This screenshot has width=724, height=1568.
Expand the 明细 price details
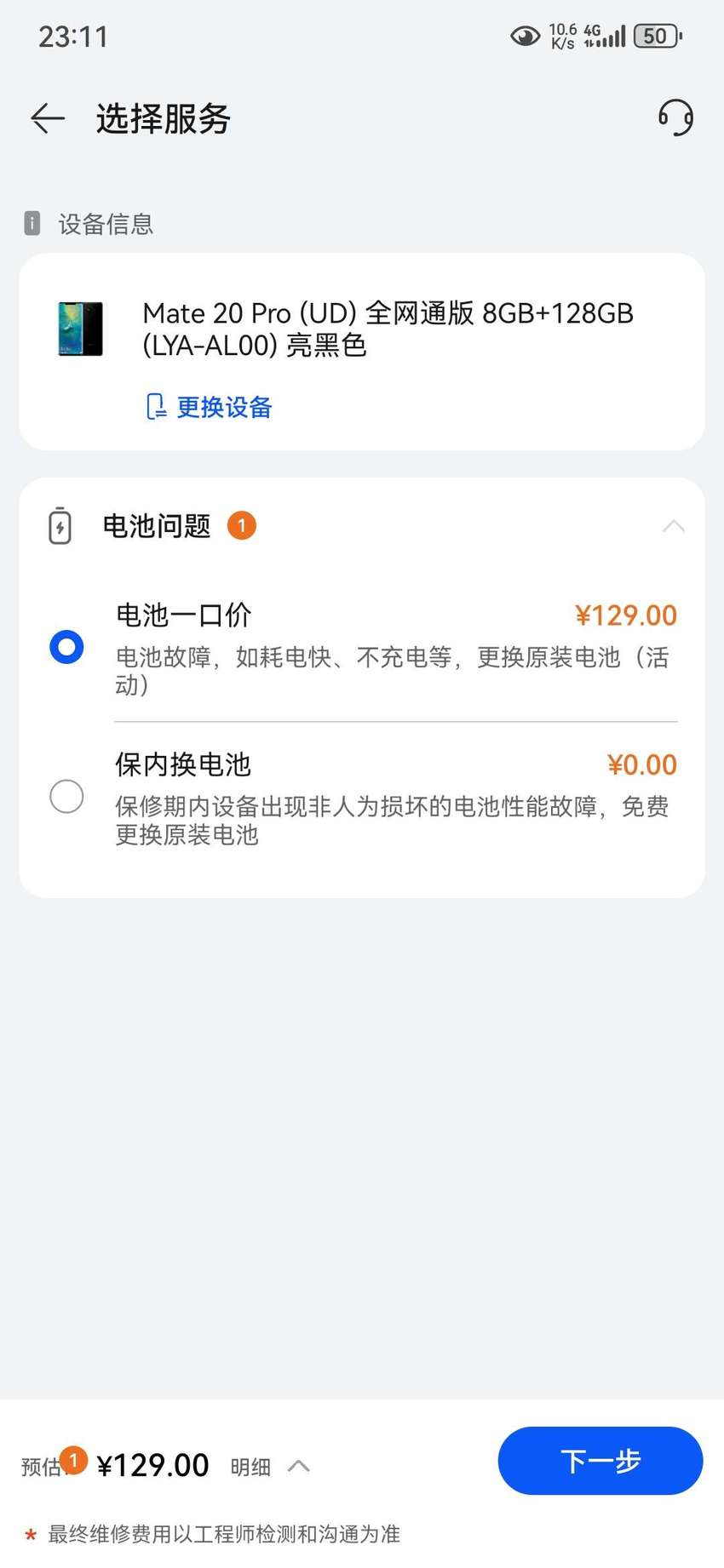(x=270, y=1467)
